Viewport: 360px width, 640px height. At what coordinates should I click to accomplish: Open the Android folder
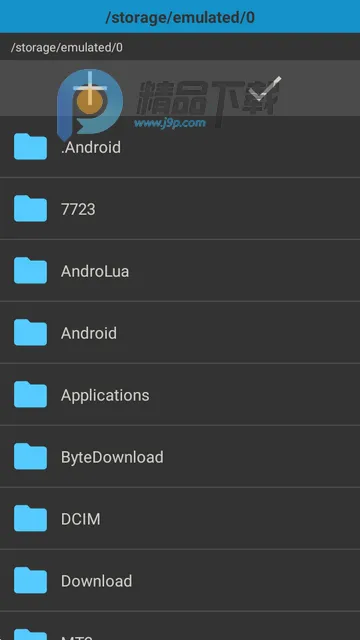tap(180, 333)
